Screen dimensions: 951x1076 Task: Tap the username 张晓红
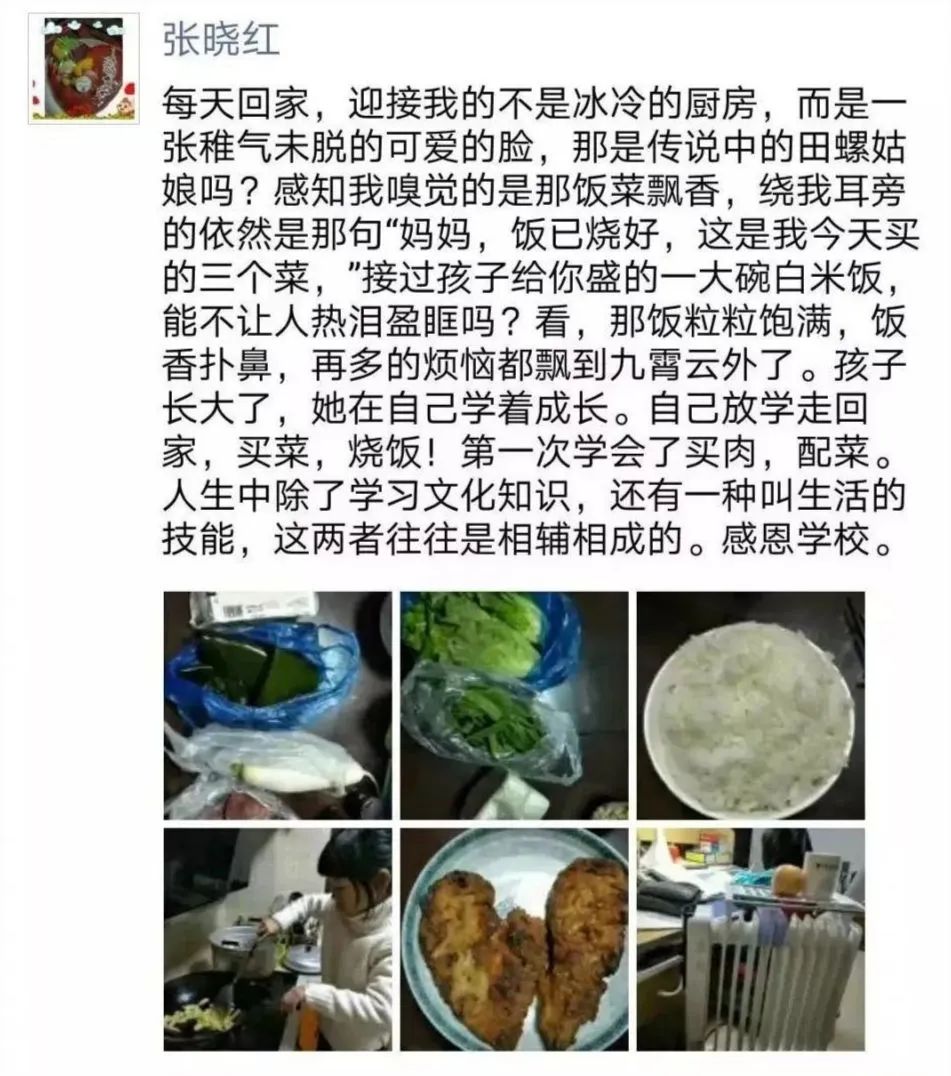point(221,40)
